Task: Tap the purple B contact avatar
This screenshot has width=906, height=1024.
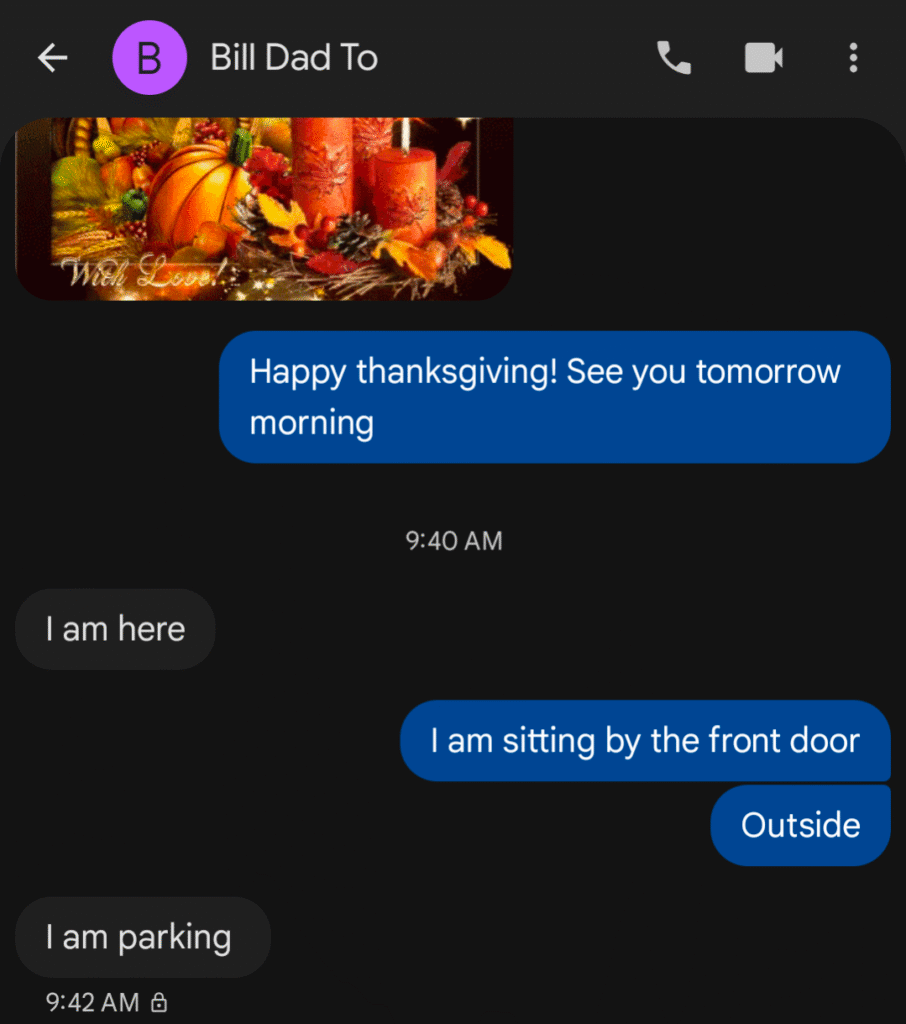Action: point(149,58)
